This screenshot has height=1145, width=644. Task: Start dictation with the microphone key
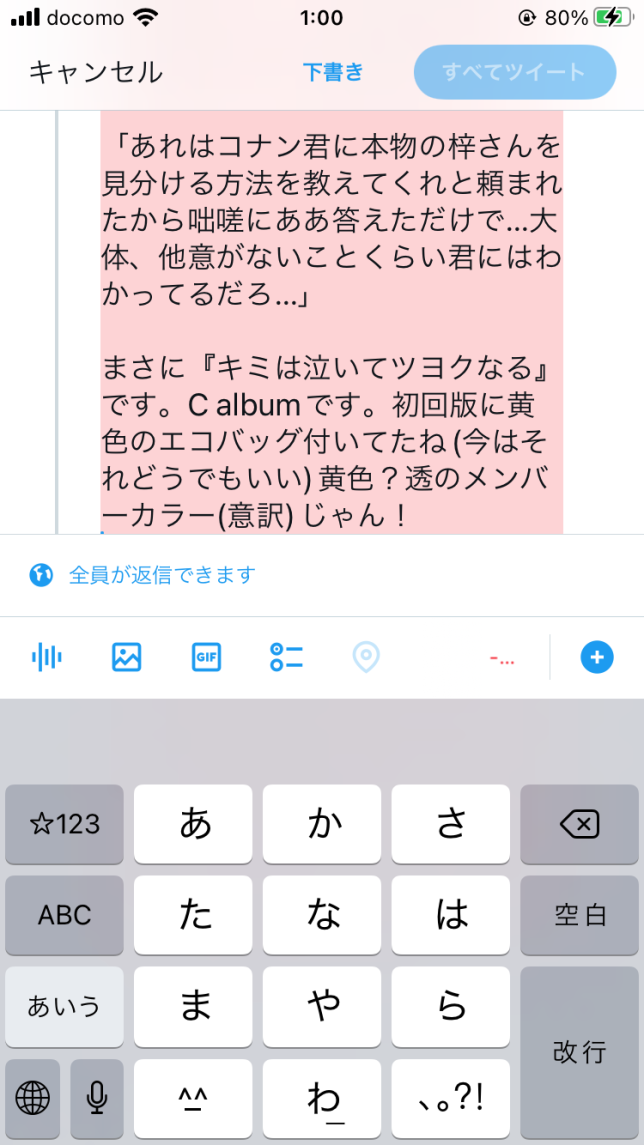coord(97,1099)
